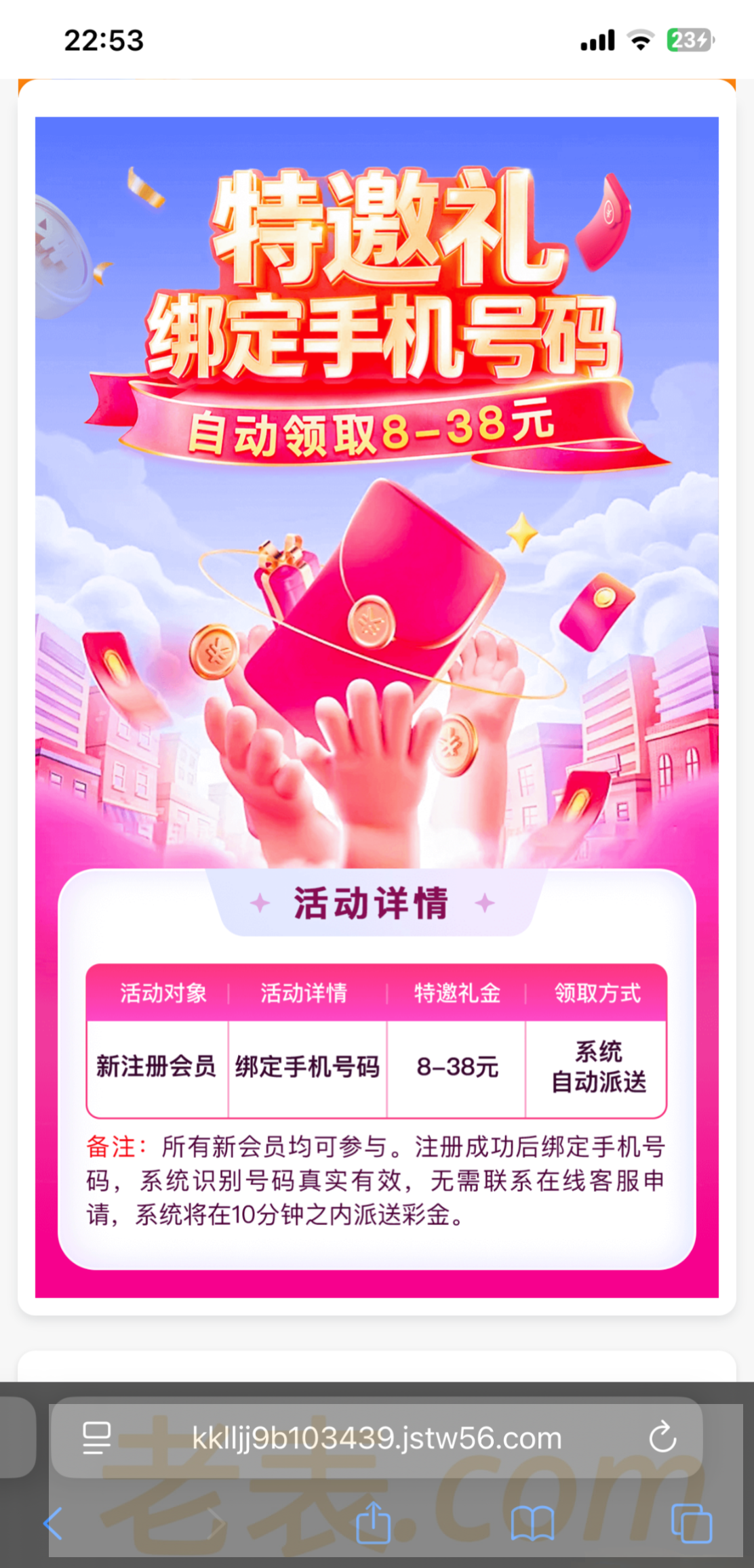754x1568 pixels.
Task: Tap the address bar showing jstw56.com
Action: tap(376, 1438)
